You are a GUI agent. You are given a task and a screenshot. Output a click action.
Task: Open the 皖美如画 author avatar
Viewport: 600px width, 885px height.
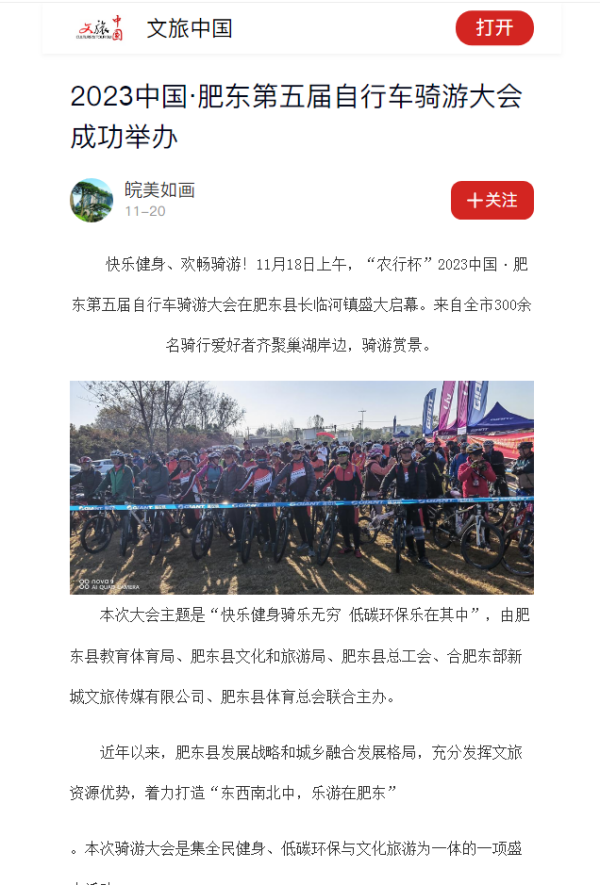tap(91, 200)
